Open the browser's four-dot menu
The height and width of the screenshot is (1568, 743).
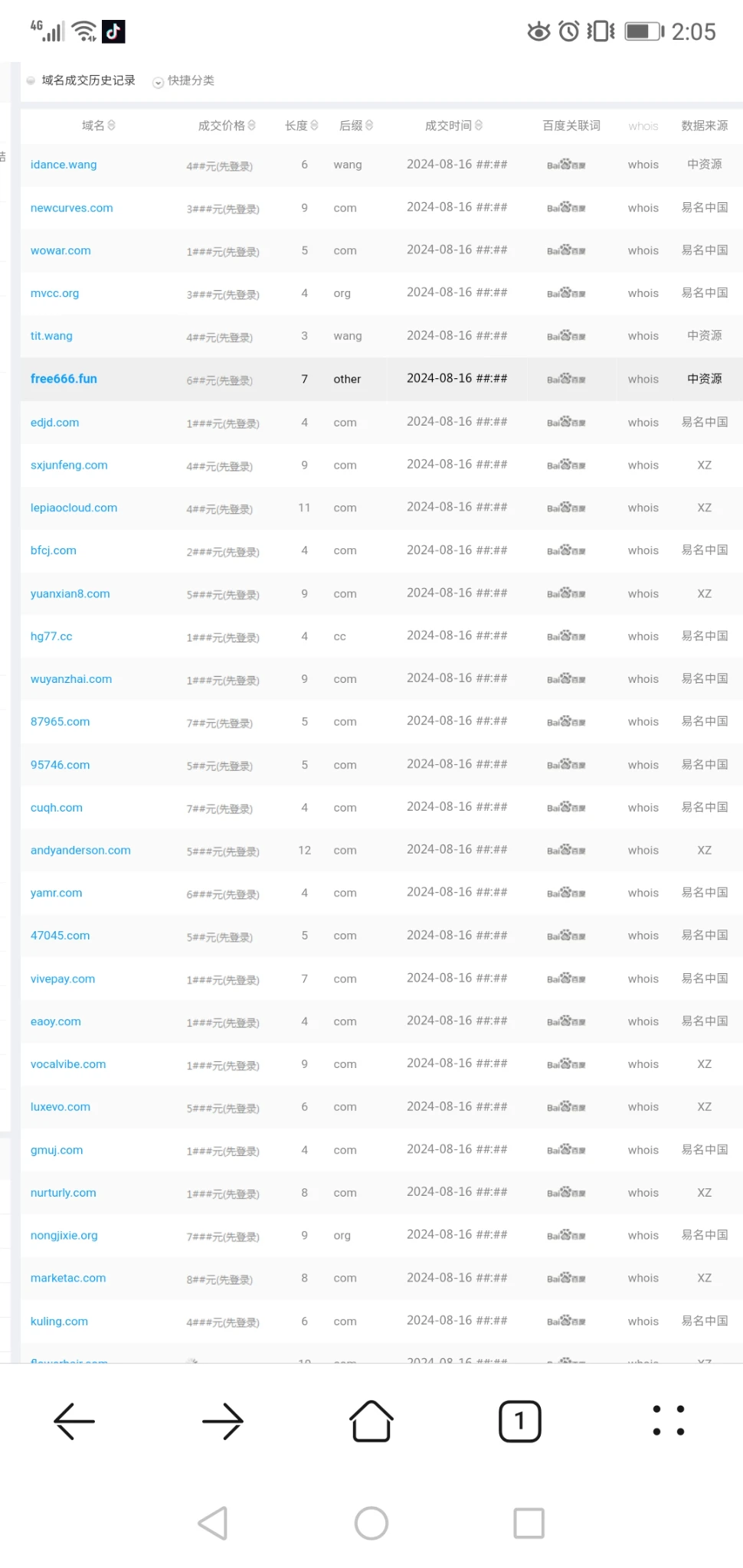[668, 1420]
